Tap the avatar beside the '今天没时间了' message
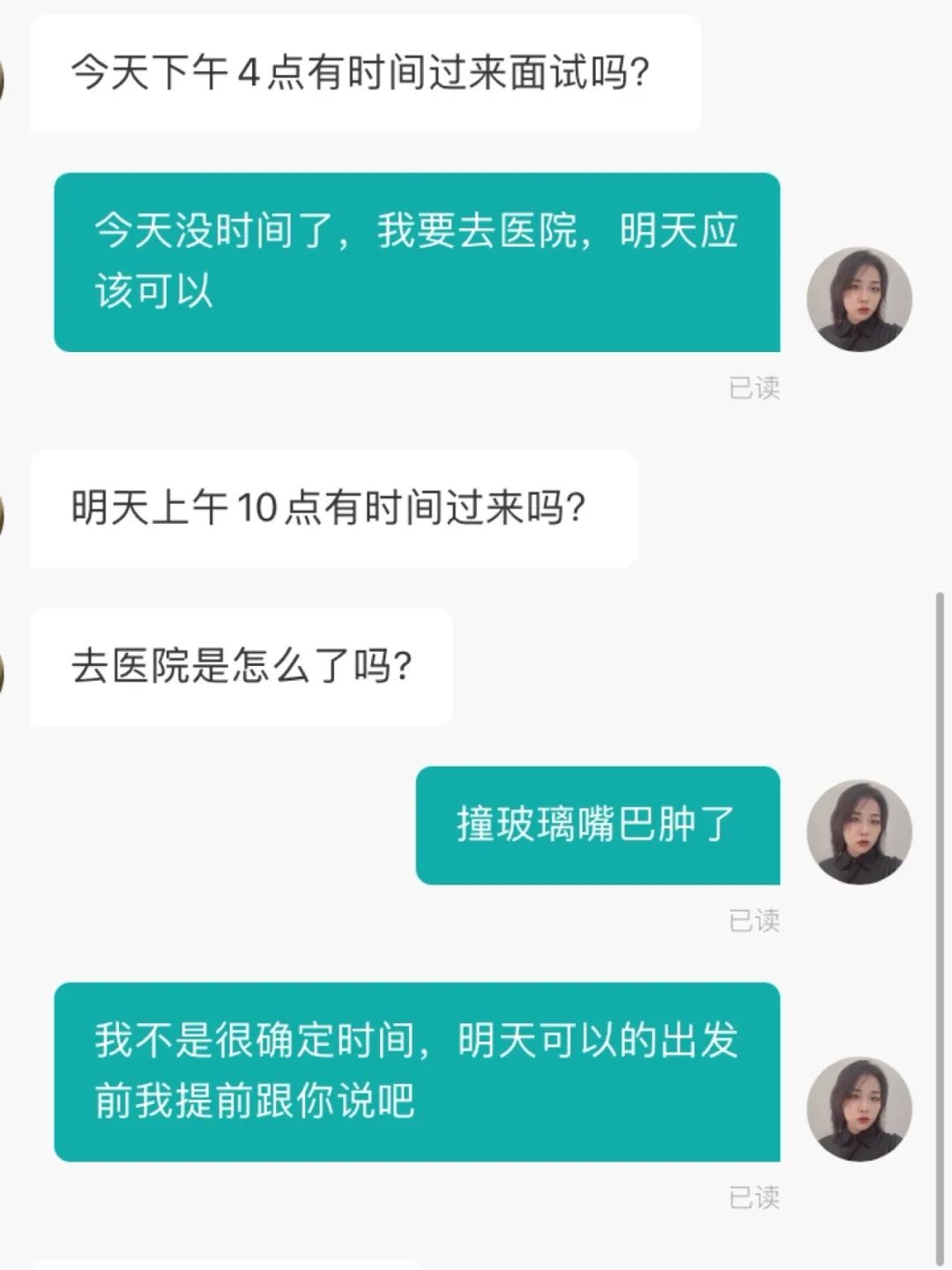Viewport: 952px width, 1270px height. pyautogui.click(x=859, y=299)
